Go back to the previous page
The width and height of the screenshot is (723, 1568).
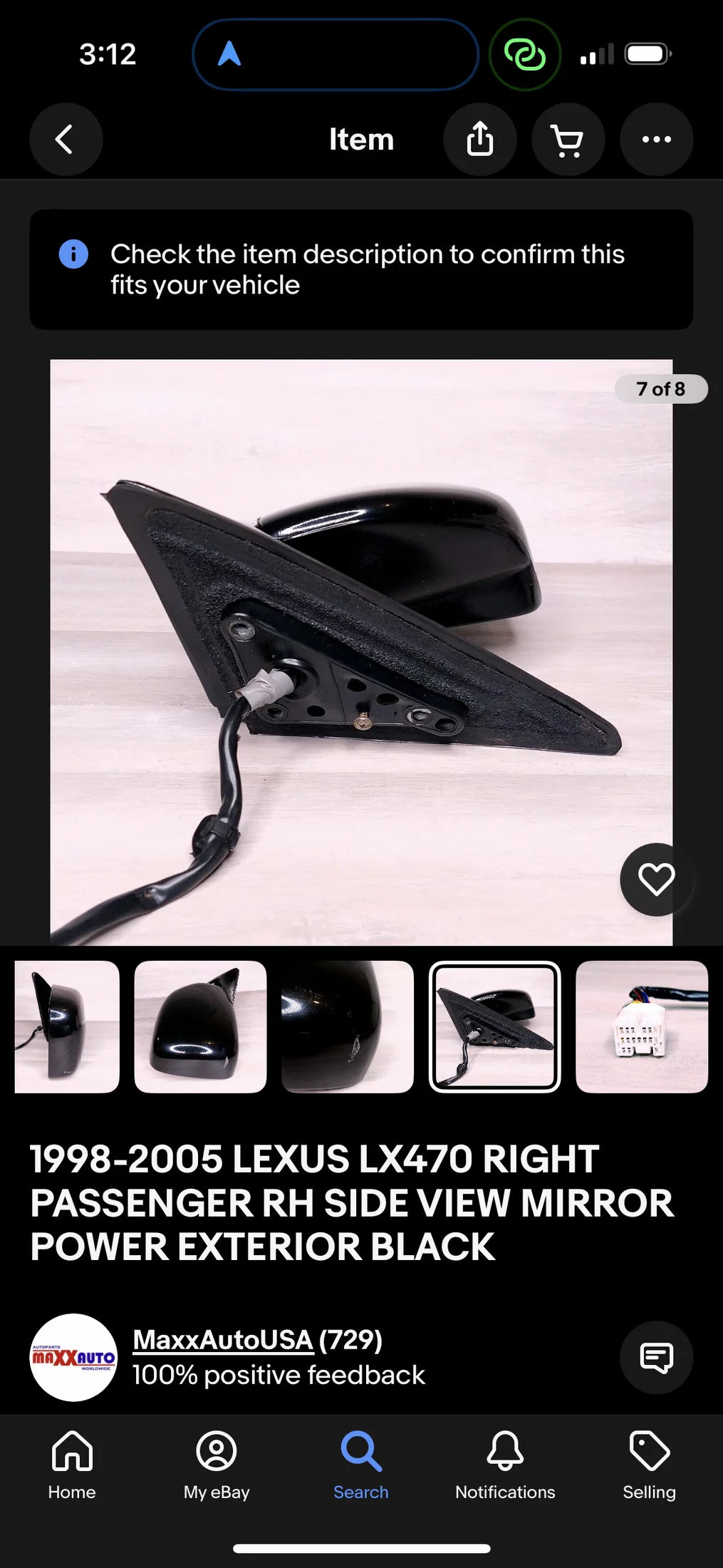pos(66,139)
